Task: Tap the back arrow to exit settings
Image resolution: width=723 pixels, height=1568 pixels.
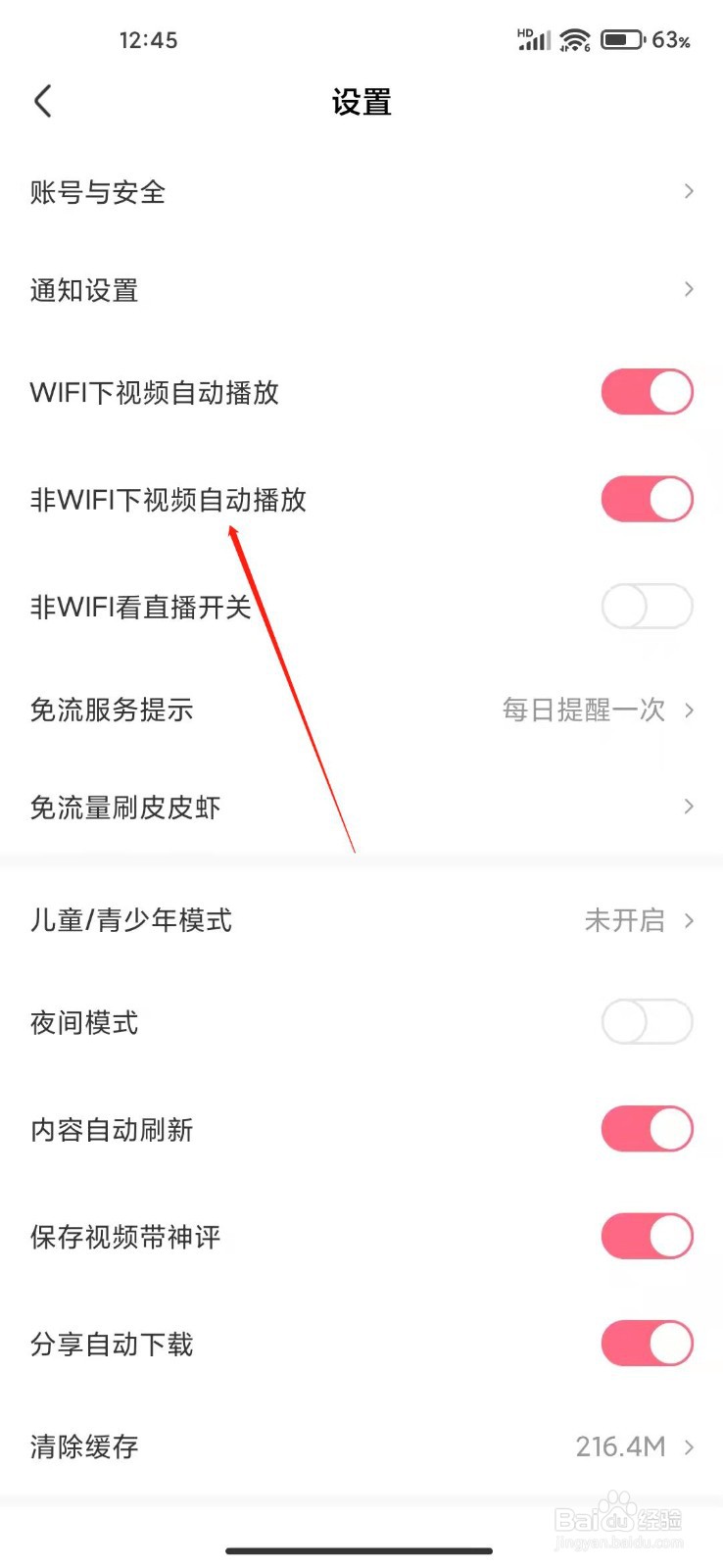Action: coord(42,101)
